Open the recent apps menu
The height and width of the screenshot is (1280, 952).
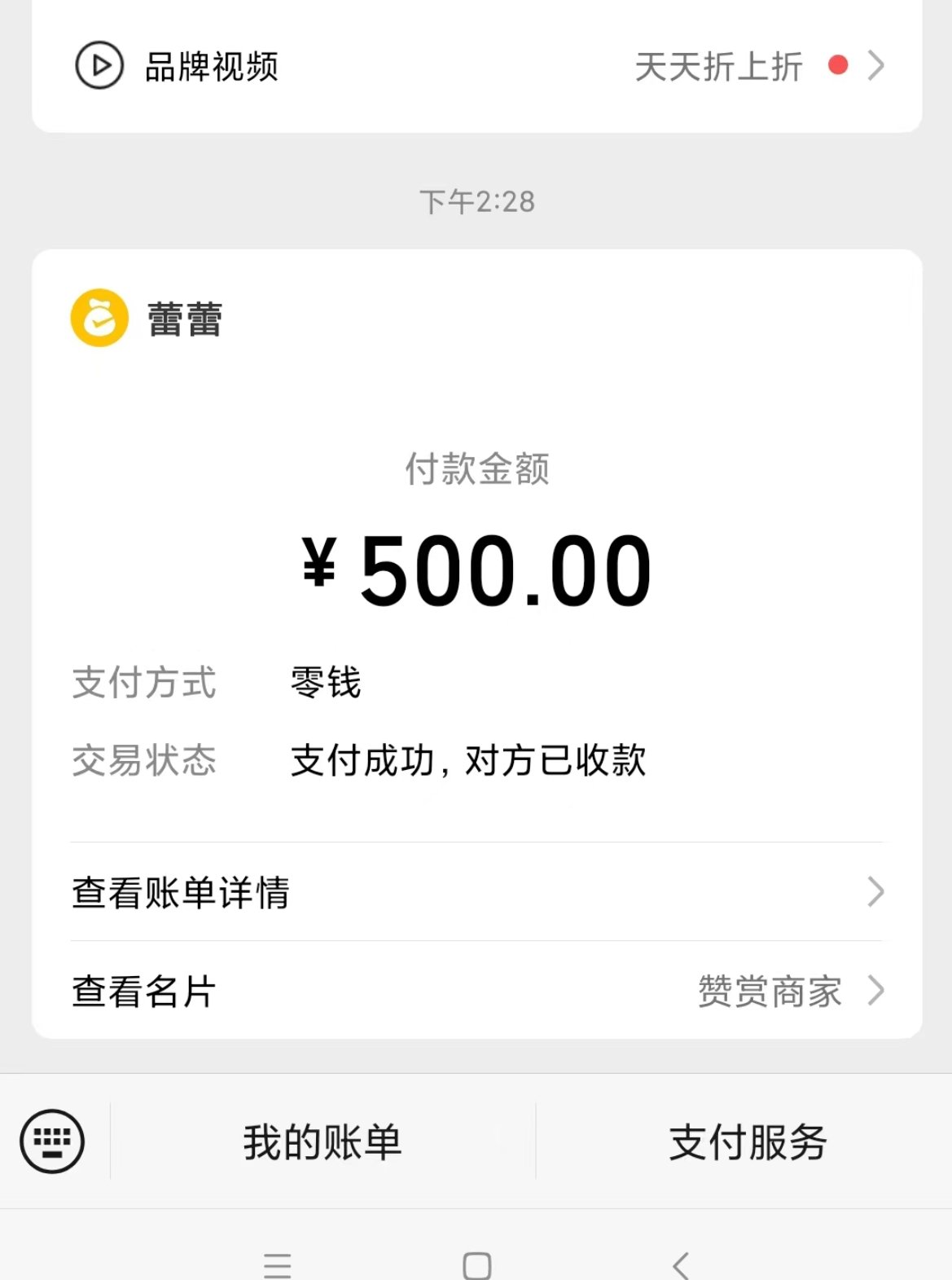click(277, 1265)
